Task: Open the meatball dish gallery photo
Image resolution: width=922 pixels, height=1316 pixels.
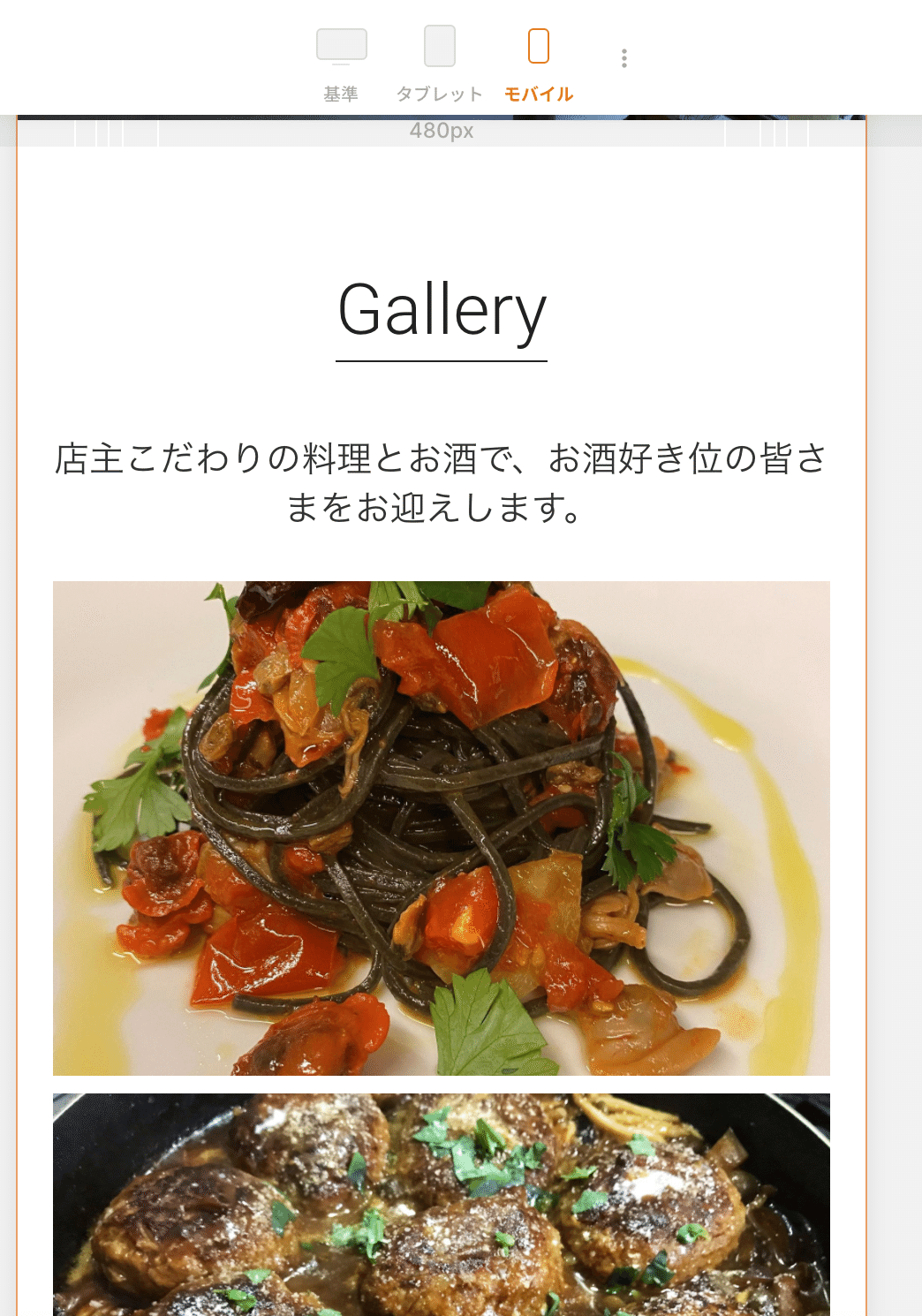Action: [442, 1204]
